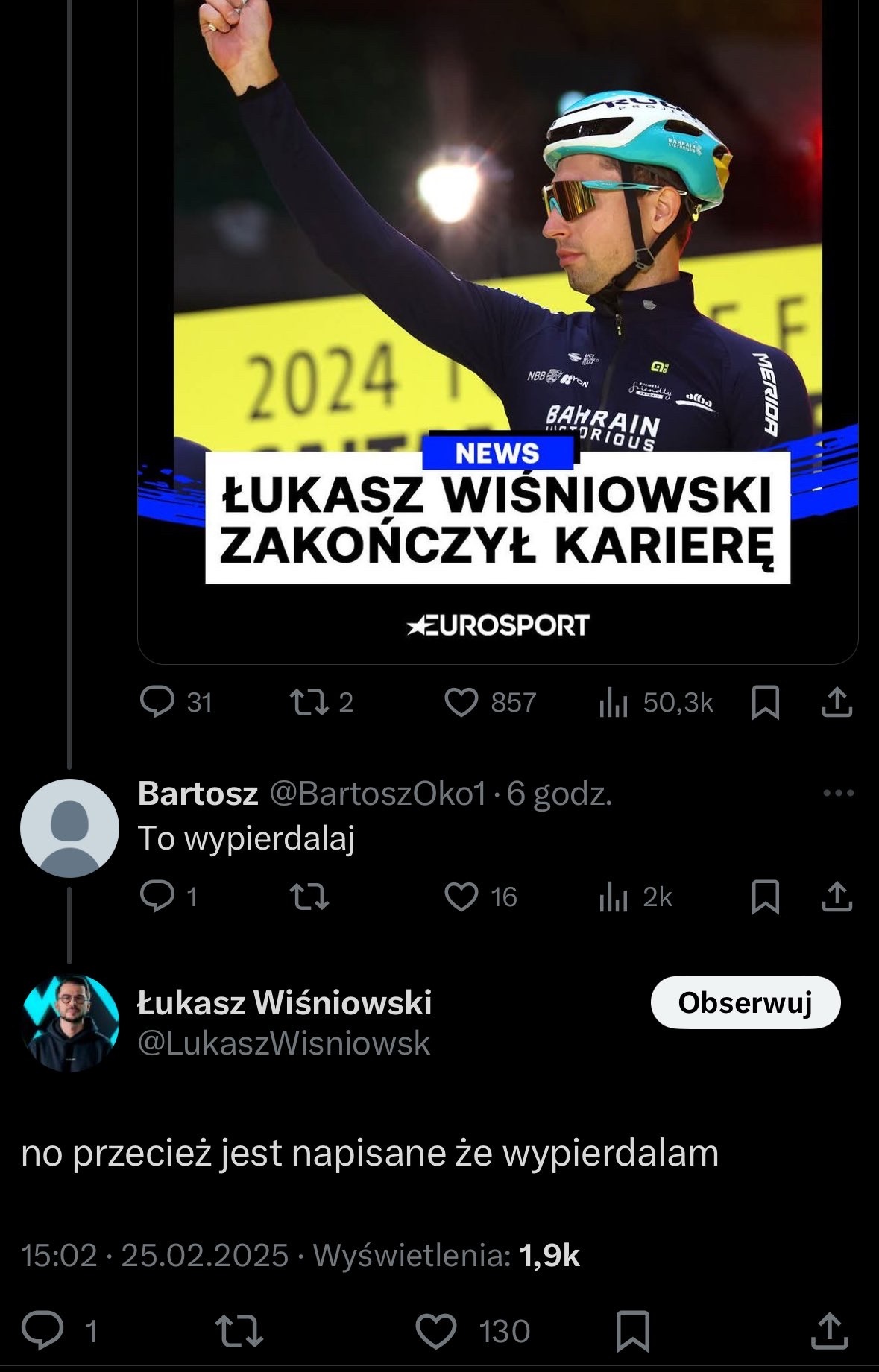Bookmark Łukasz Wiśniowski's post
879x1372 pixels.
coord(632,1331)
